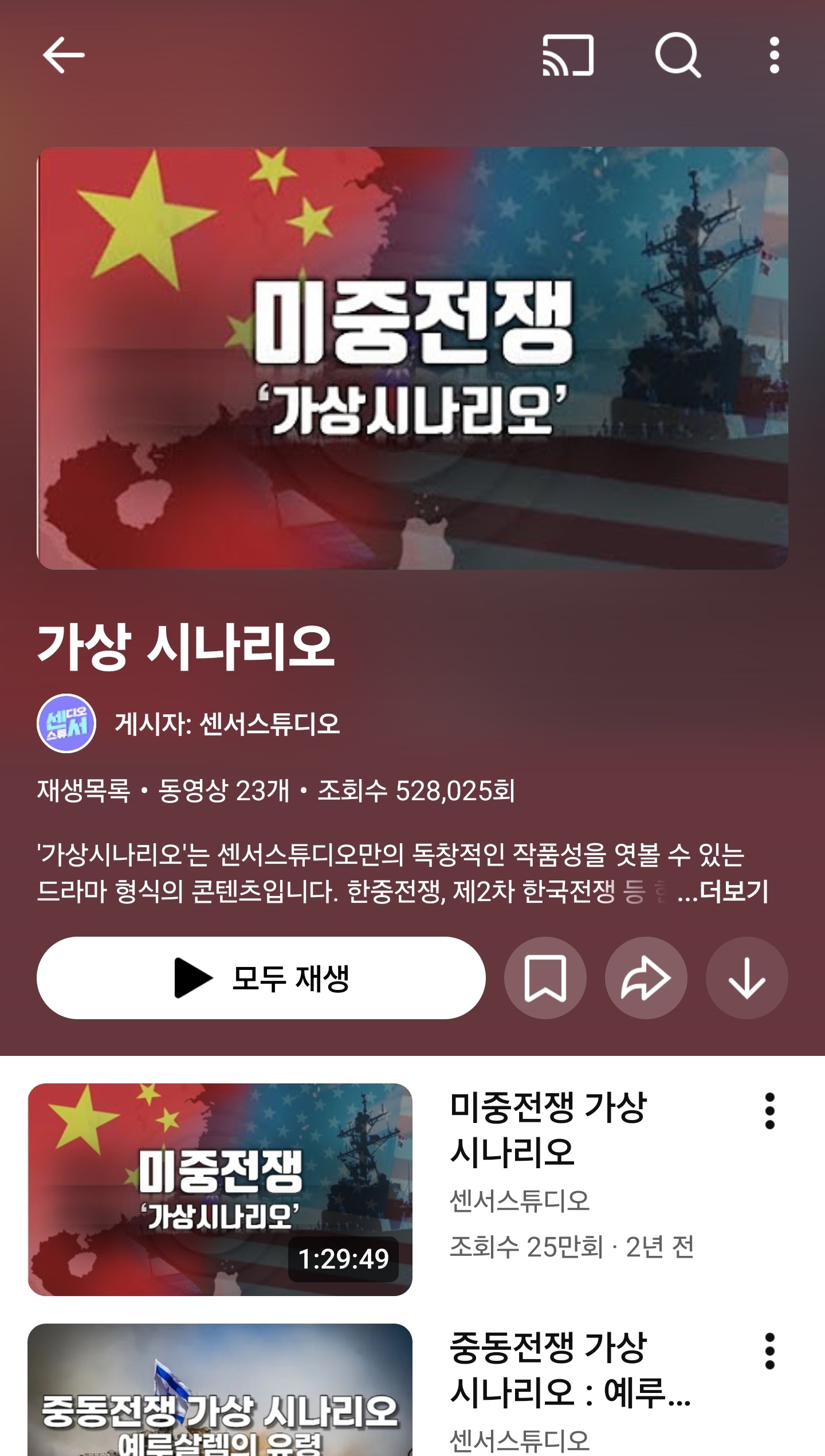Share the 가상 시나리오 playlist
825x1456 pixels.
(646, 978)
